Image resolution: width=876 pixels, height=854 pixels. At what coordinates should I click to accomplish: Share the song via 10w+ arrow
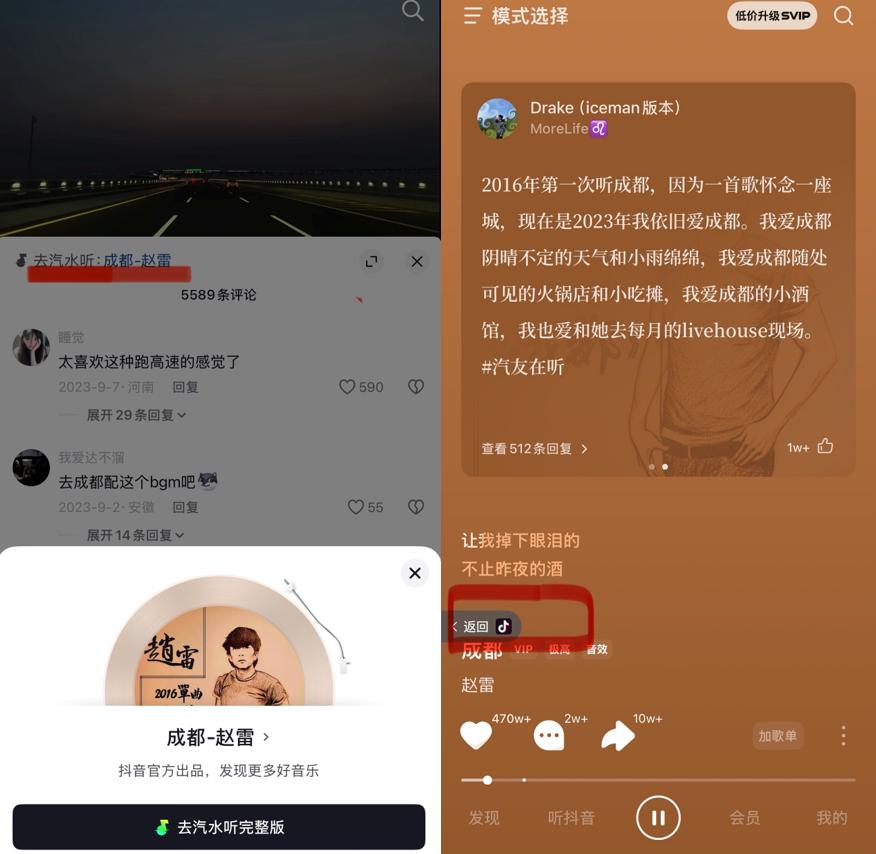pos(618,736)
